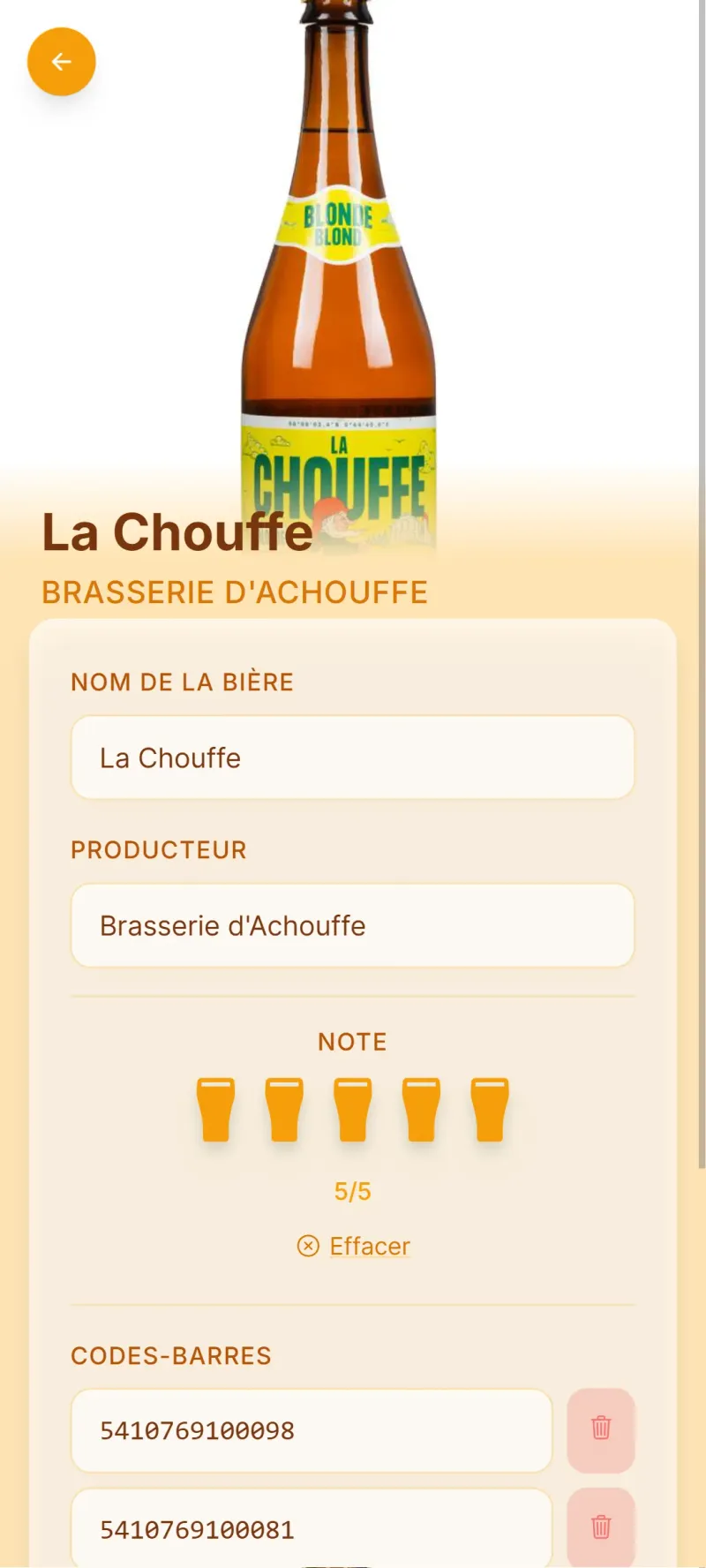Tap the 5/5 rating display
The width and height of the screenshot is (706, 1568).
[352, 1190]
